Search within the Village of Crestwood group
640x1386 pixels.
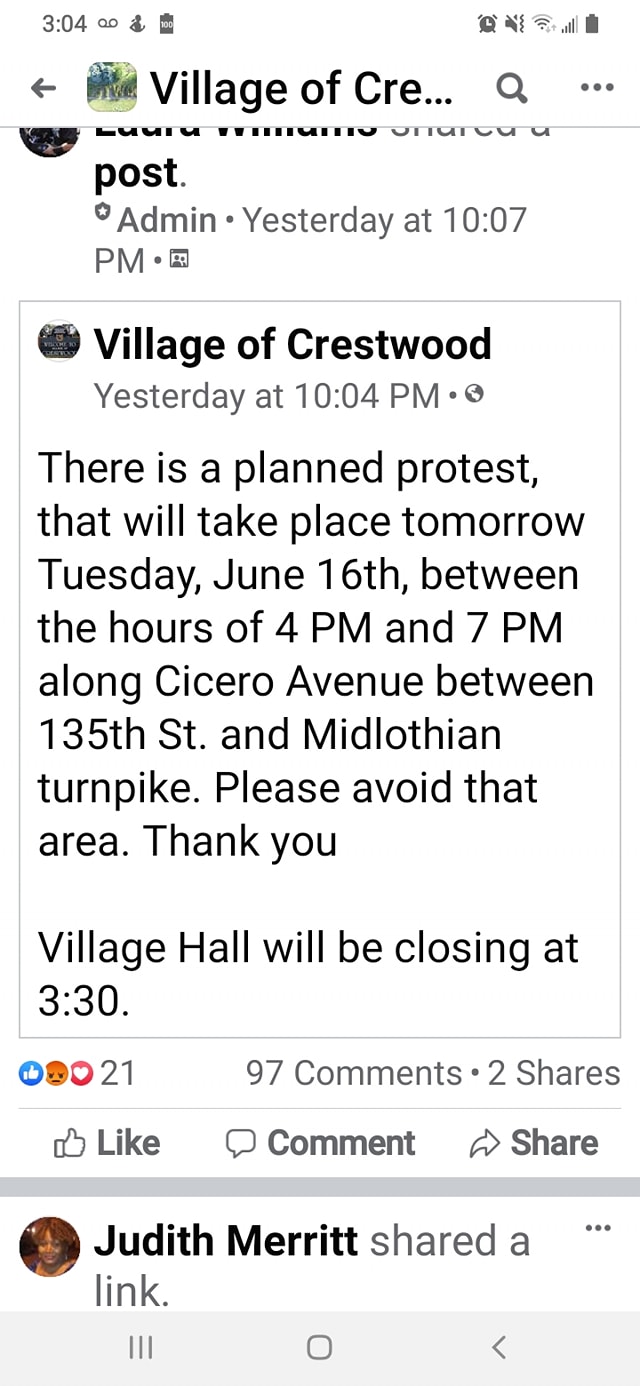pos(512,89)
